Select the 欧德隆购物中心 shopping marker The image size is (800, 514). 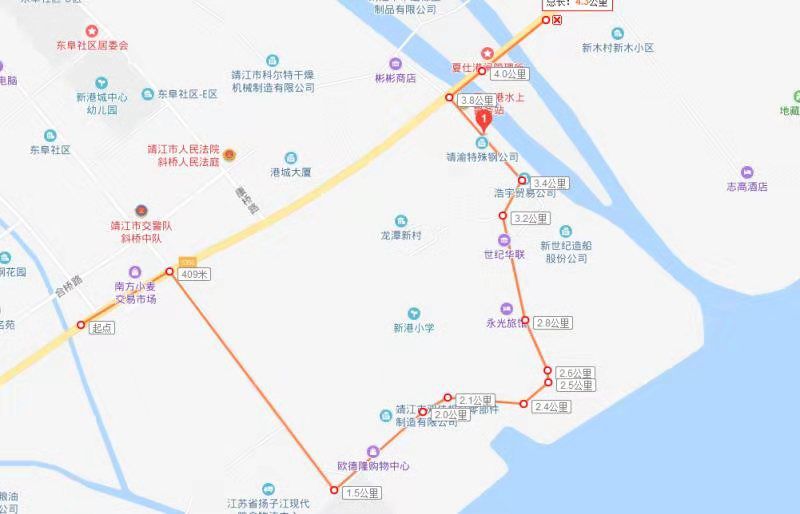[x=373, y=451]
